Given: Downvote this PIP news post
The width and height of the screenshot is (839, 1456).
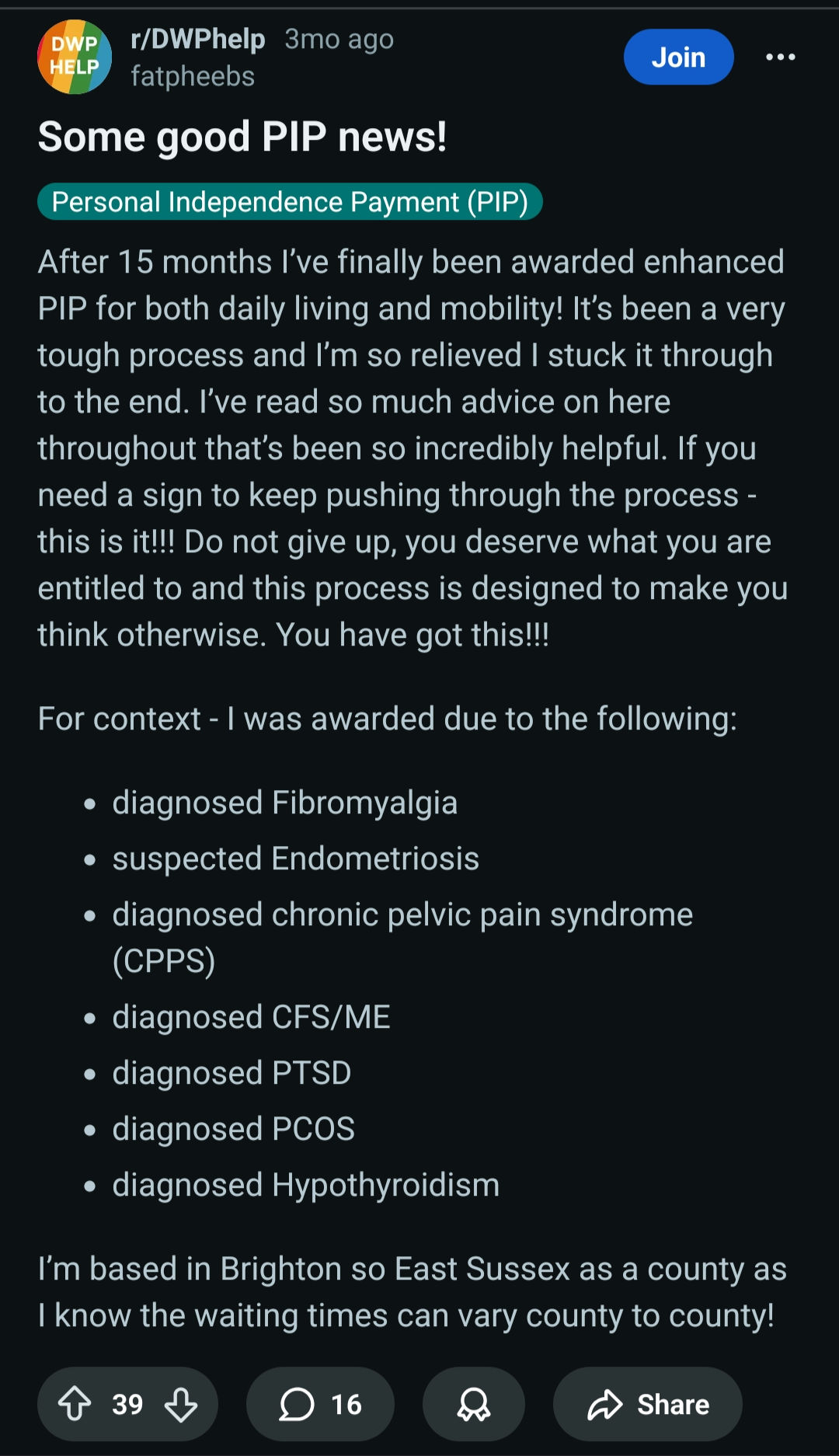Looking at the screenshot, I should pyautogui.click(x=181, y=1404).
